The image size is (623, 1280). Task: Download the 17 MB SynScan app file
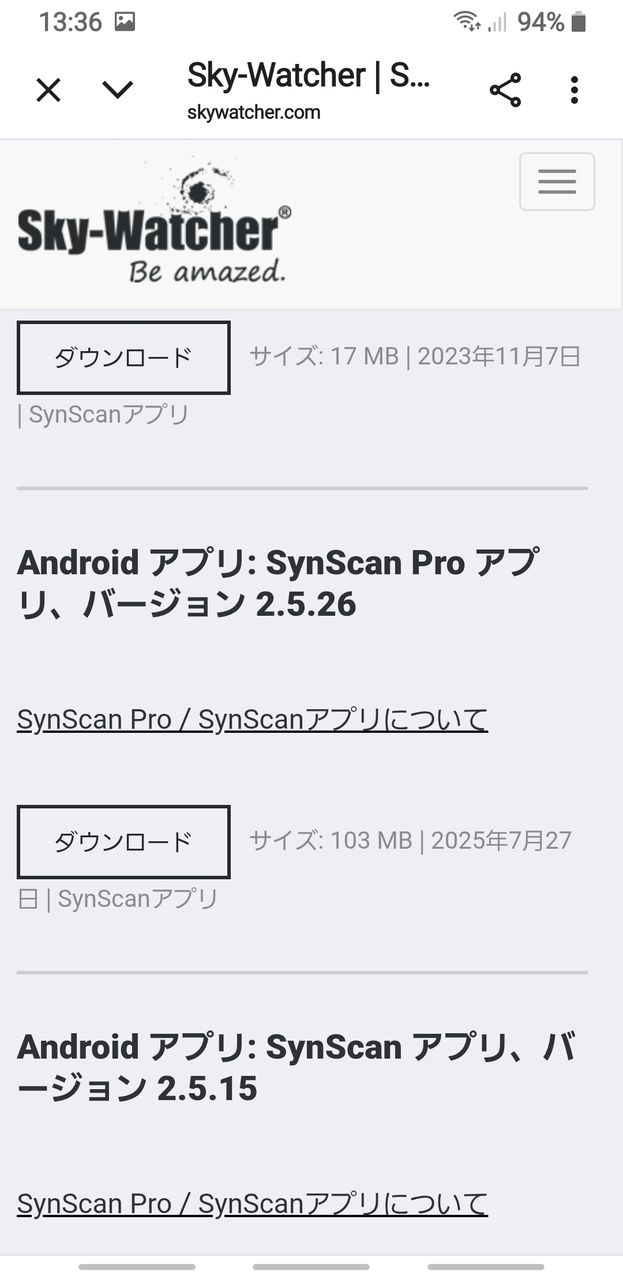coord(124,357)
